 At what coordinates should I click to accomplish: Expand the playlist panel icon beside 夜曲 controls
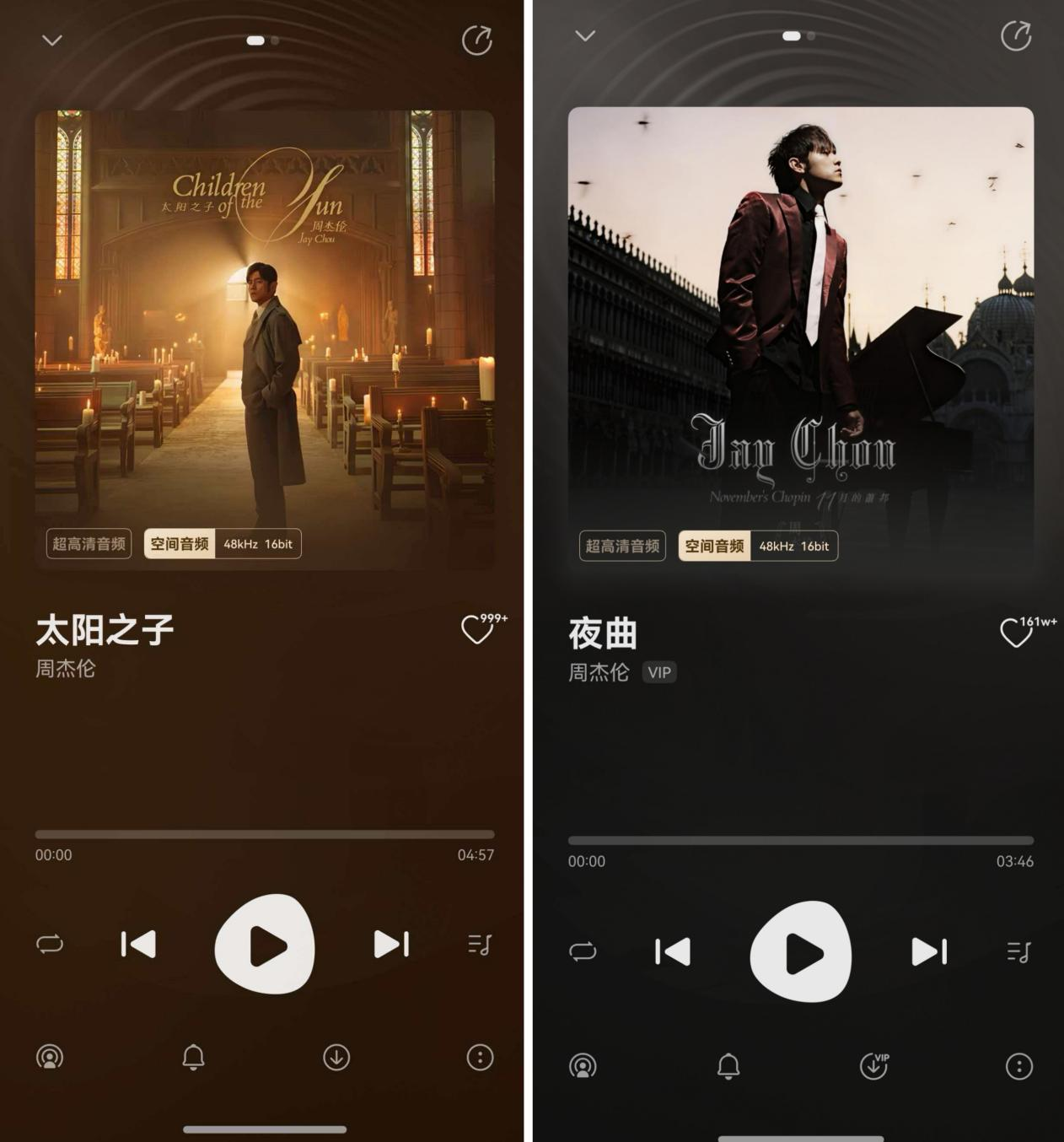pos(1016,951)
